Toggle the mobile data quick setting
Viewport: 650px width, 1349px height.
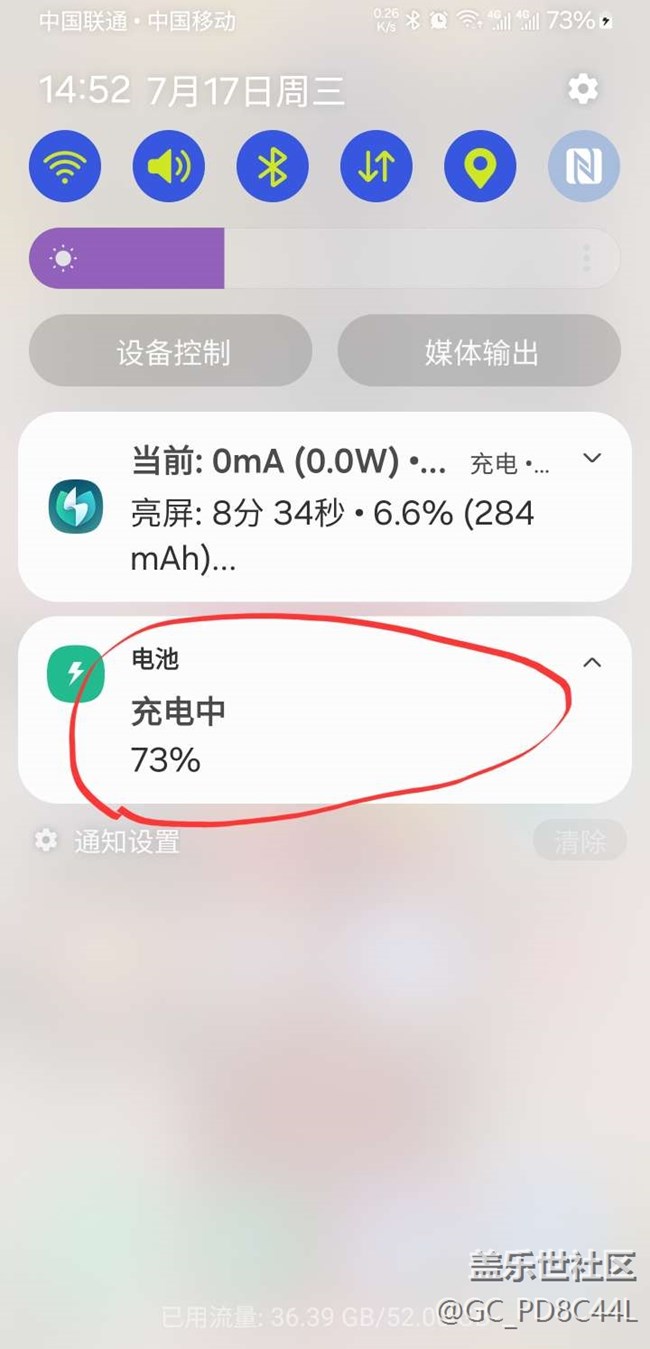(376, 167)
